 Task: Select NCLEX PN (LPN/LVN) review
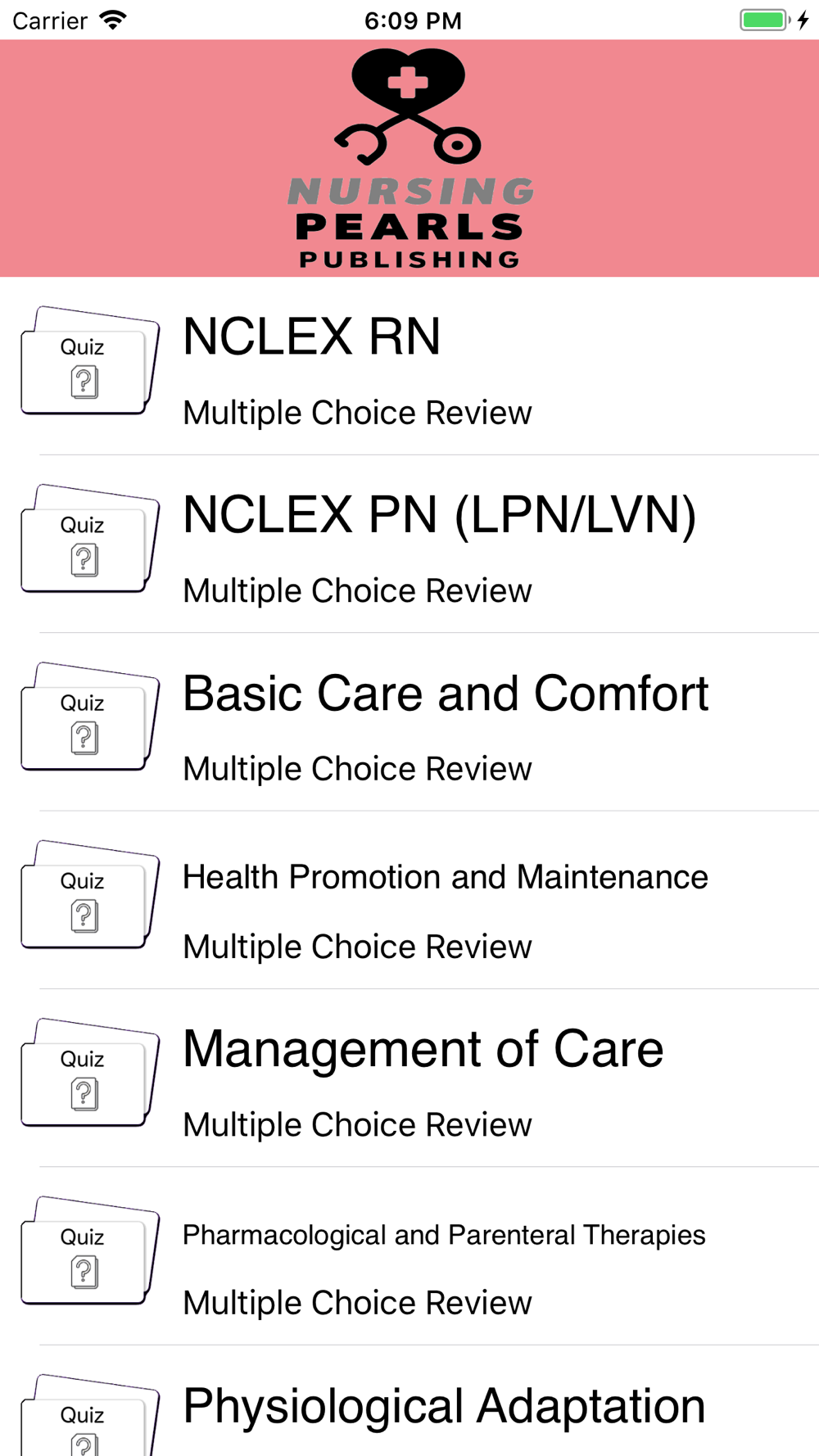pyautogui.click(x=409, y=544)
